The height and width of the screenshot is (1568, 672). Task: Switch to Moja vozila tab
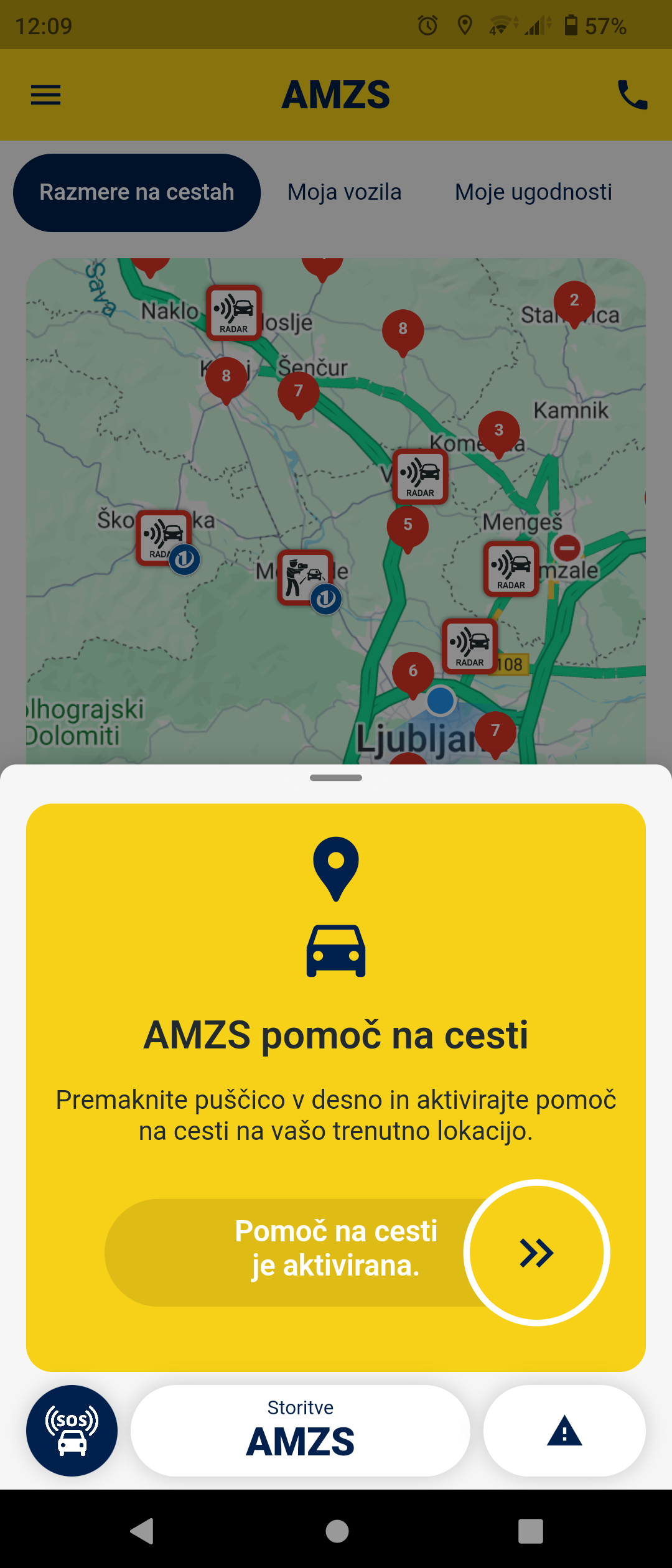pos(344,193)
